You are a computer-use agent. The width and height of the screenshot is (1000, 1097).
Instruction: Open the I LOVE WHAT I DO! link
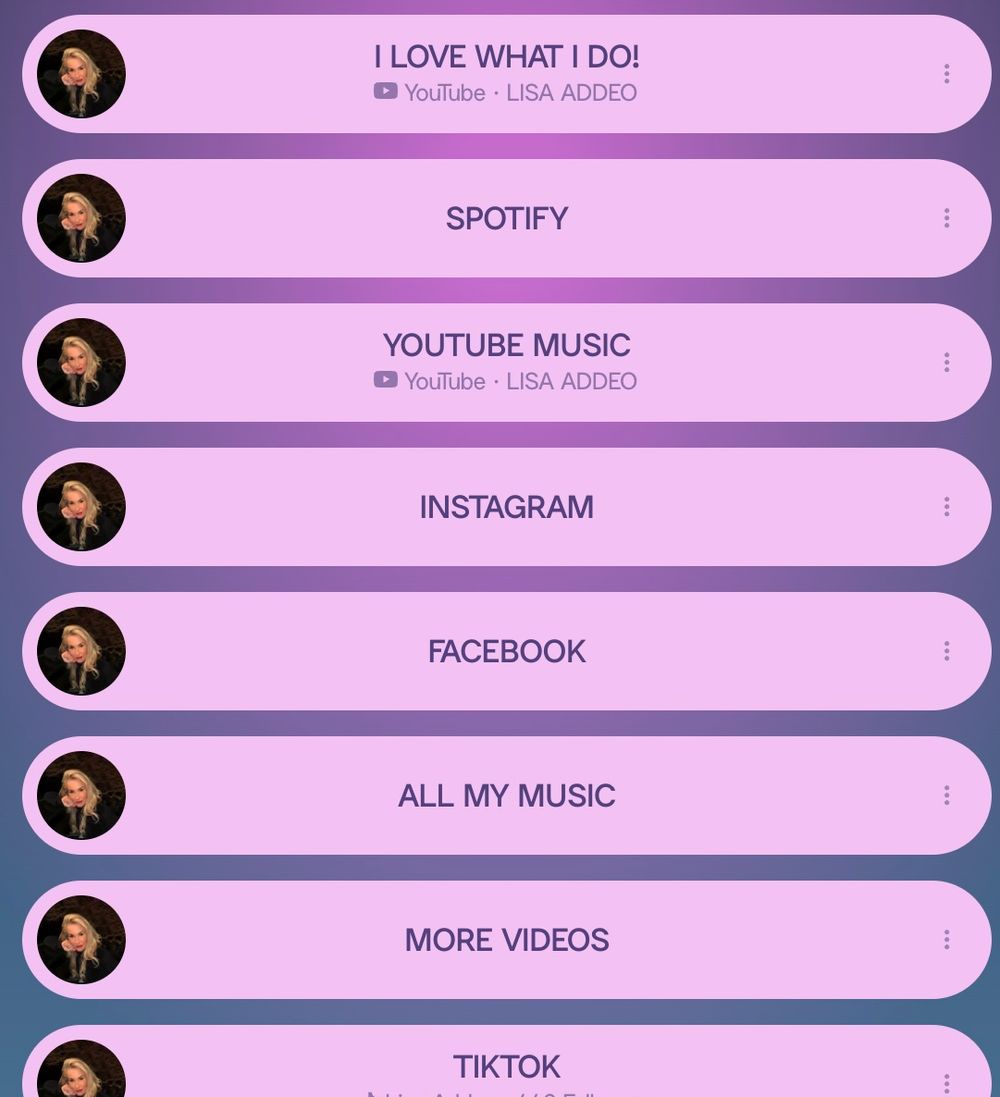(507, 73)
